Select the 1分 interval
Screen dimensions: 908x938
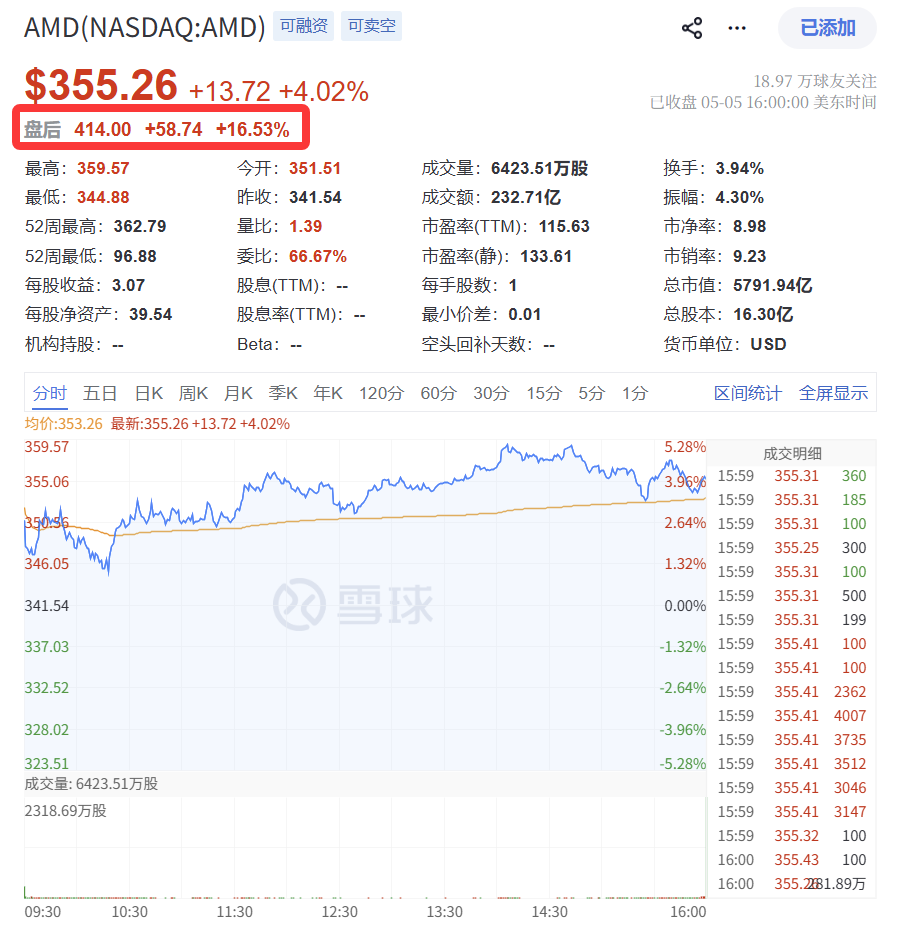(635, 393)
